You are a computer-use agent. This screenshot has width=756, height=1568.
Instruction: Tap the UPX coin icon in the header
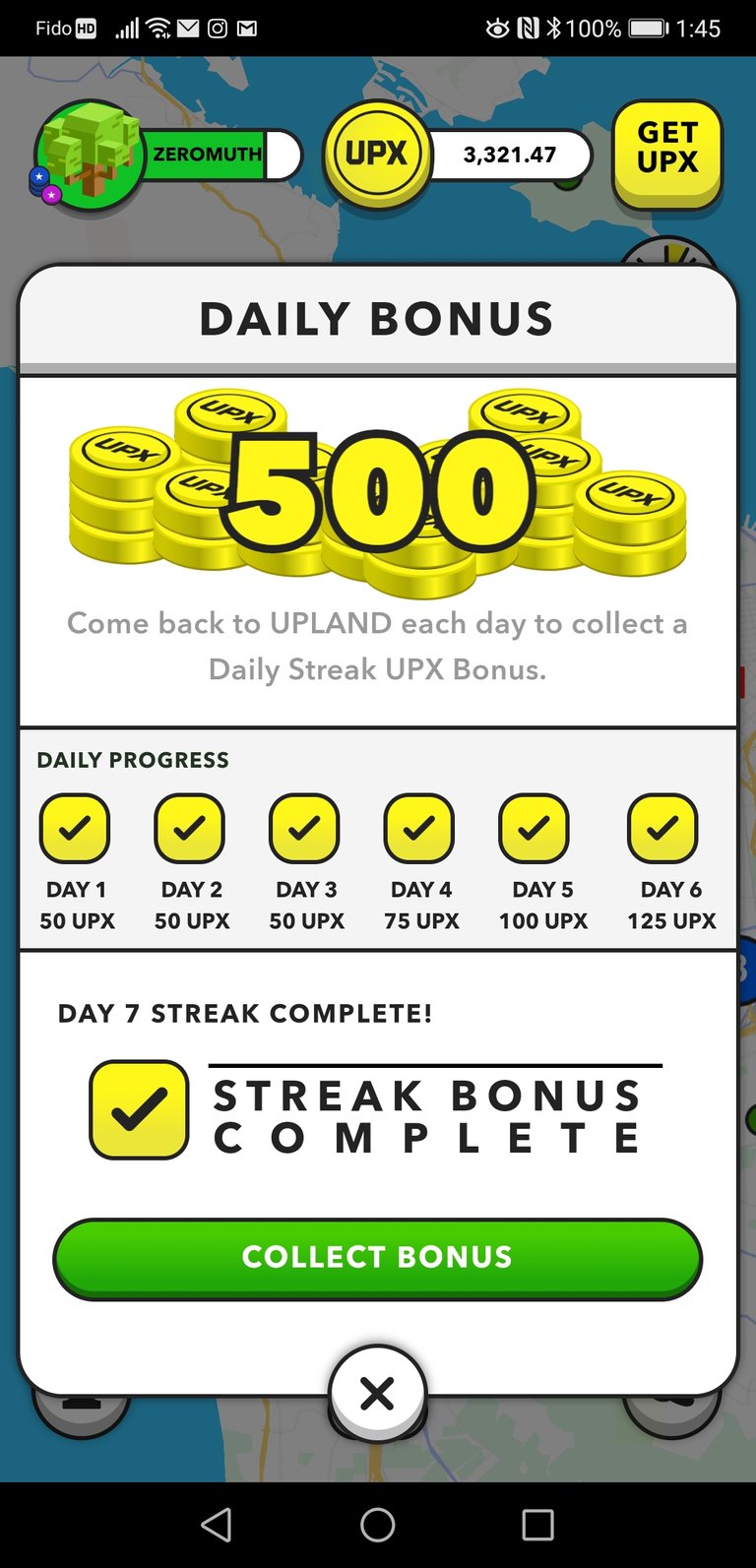tap(377, 154)
